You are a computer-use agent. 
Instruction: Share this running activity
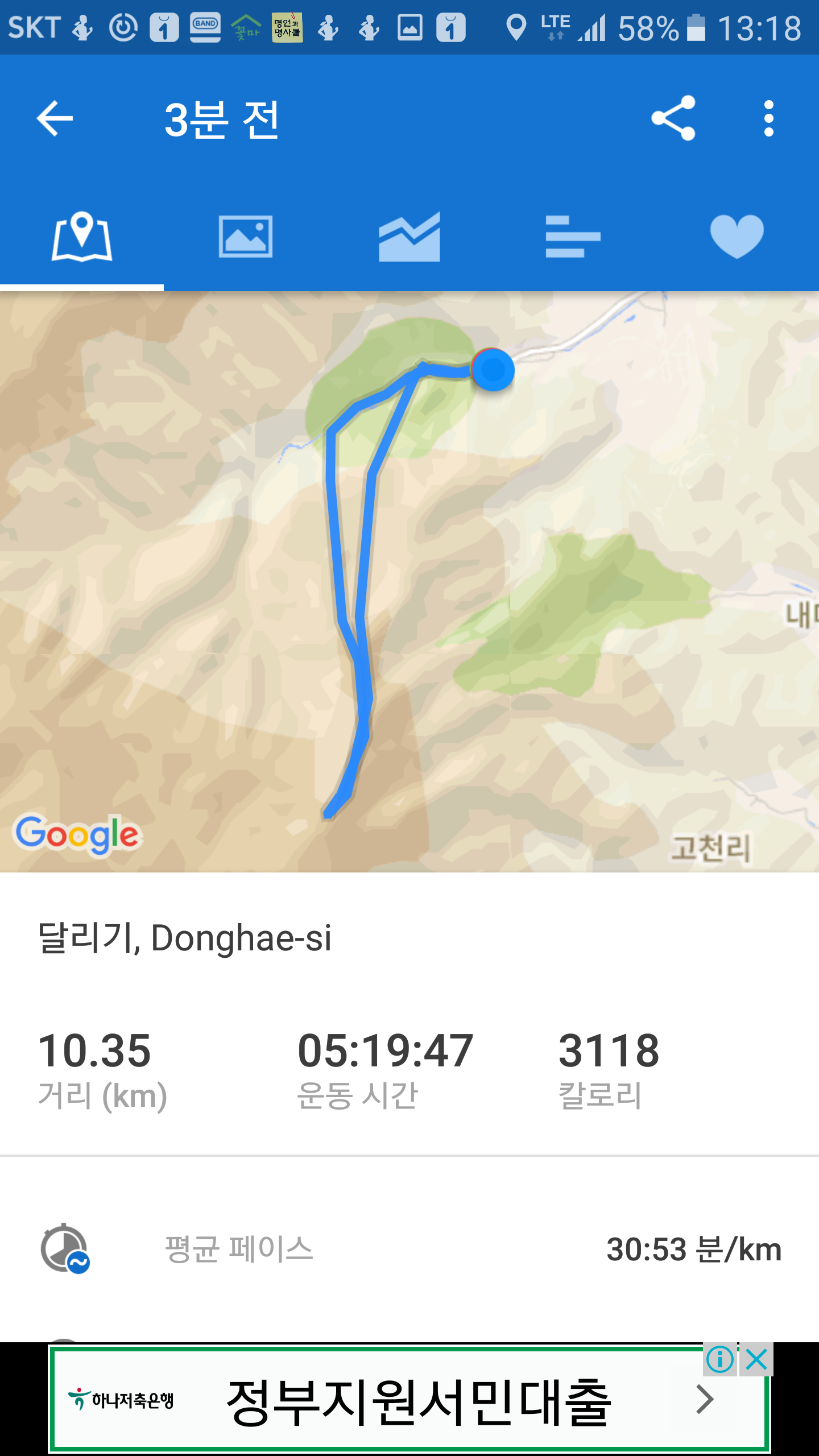[673, 118]
